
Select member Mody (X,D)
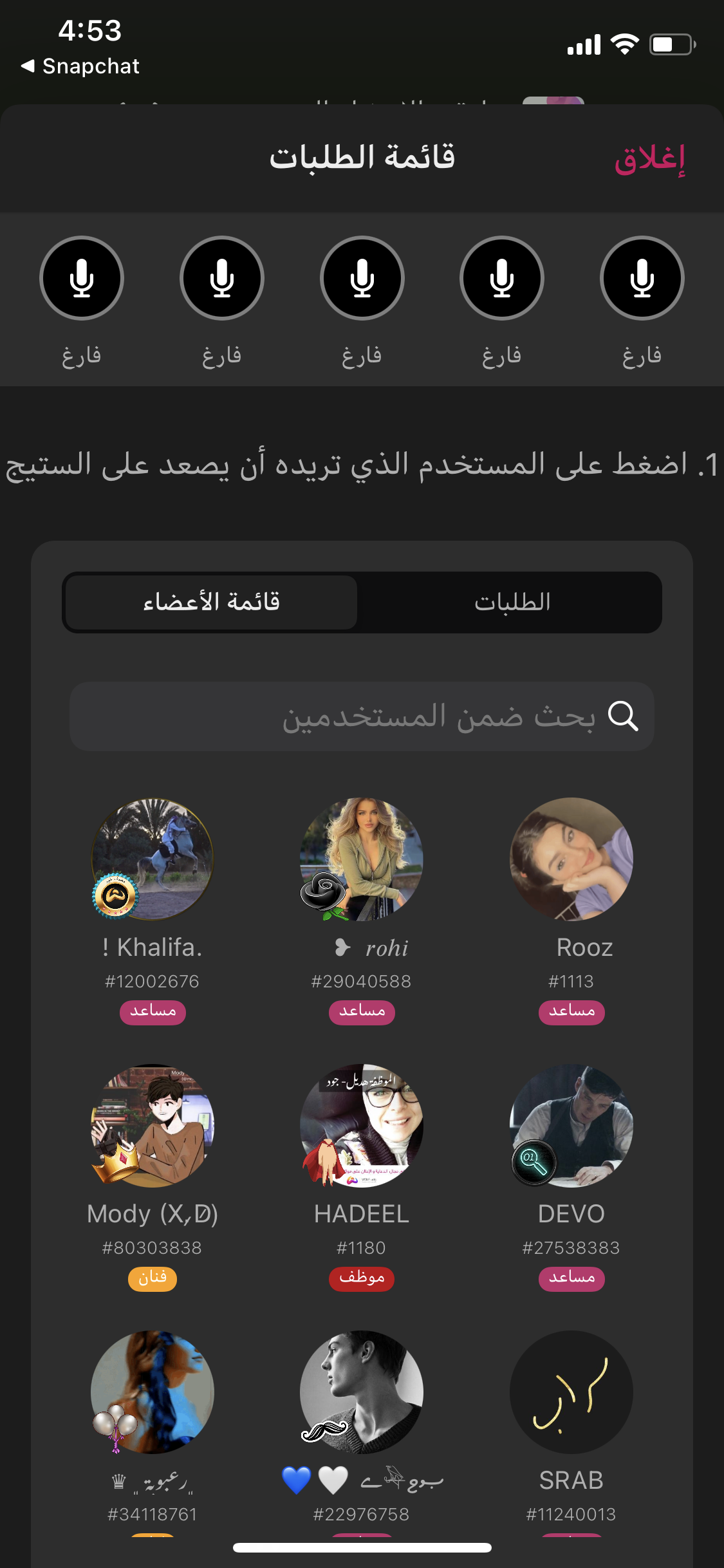(153, 1125)
